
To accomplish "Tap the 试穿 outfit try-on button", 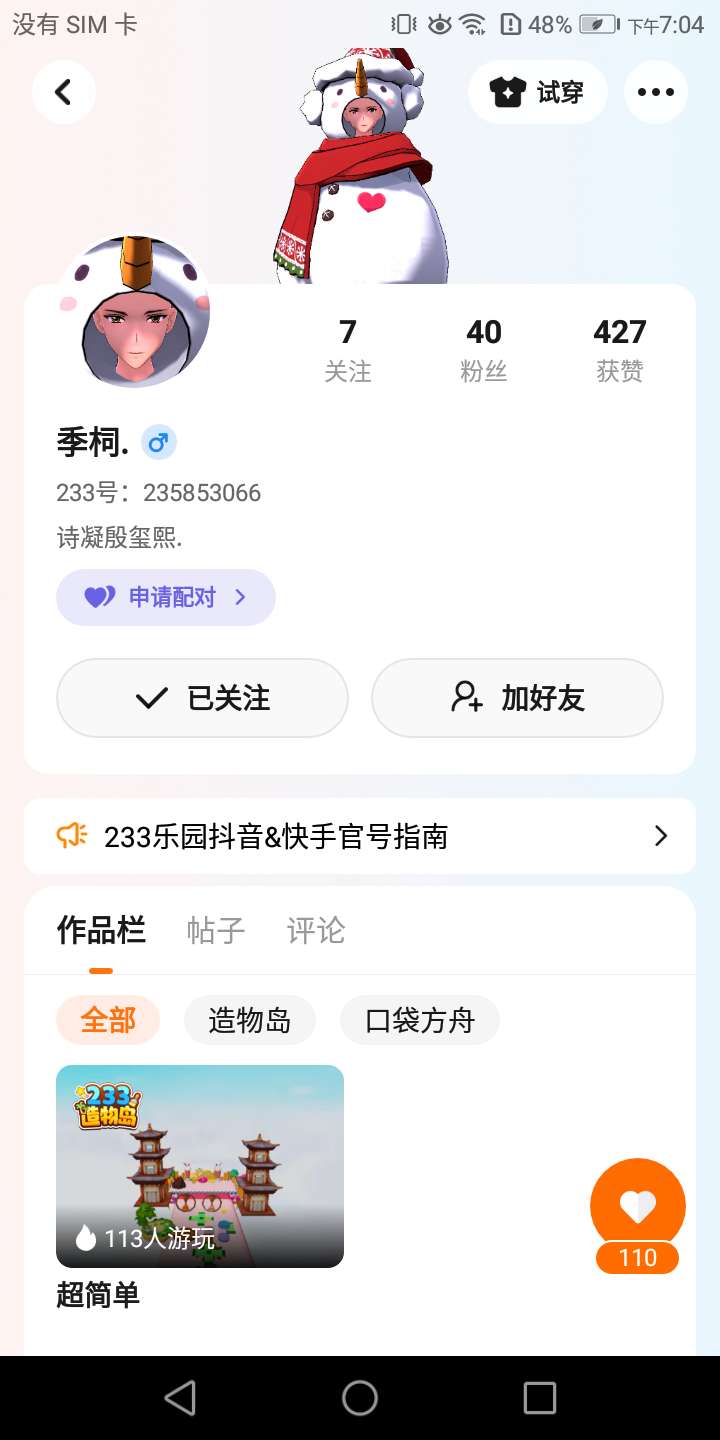I will click(537, 93).
